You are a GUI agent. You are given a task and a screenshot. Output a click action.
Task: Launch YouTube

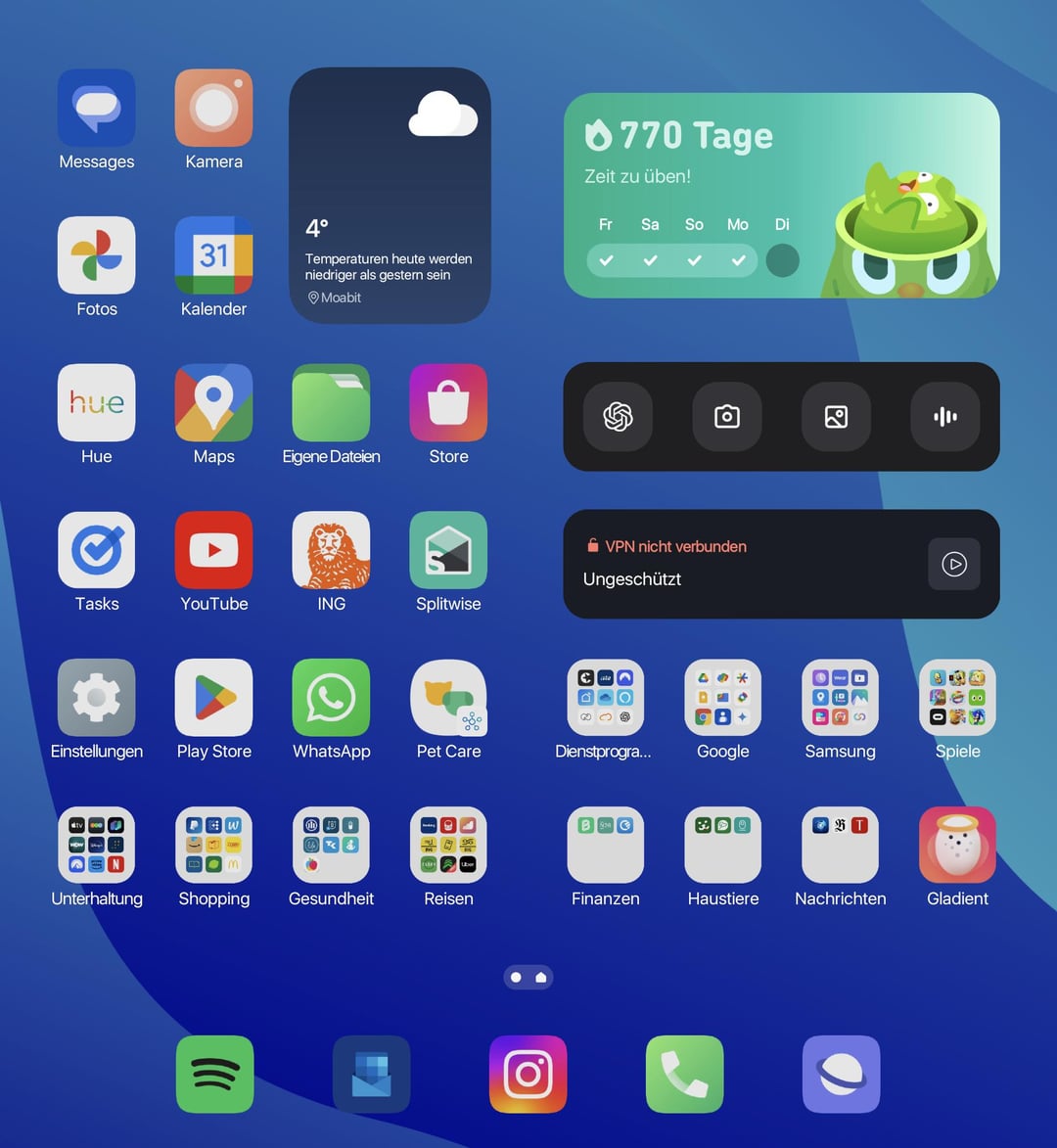click(213, 551)
